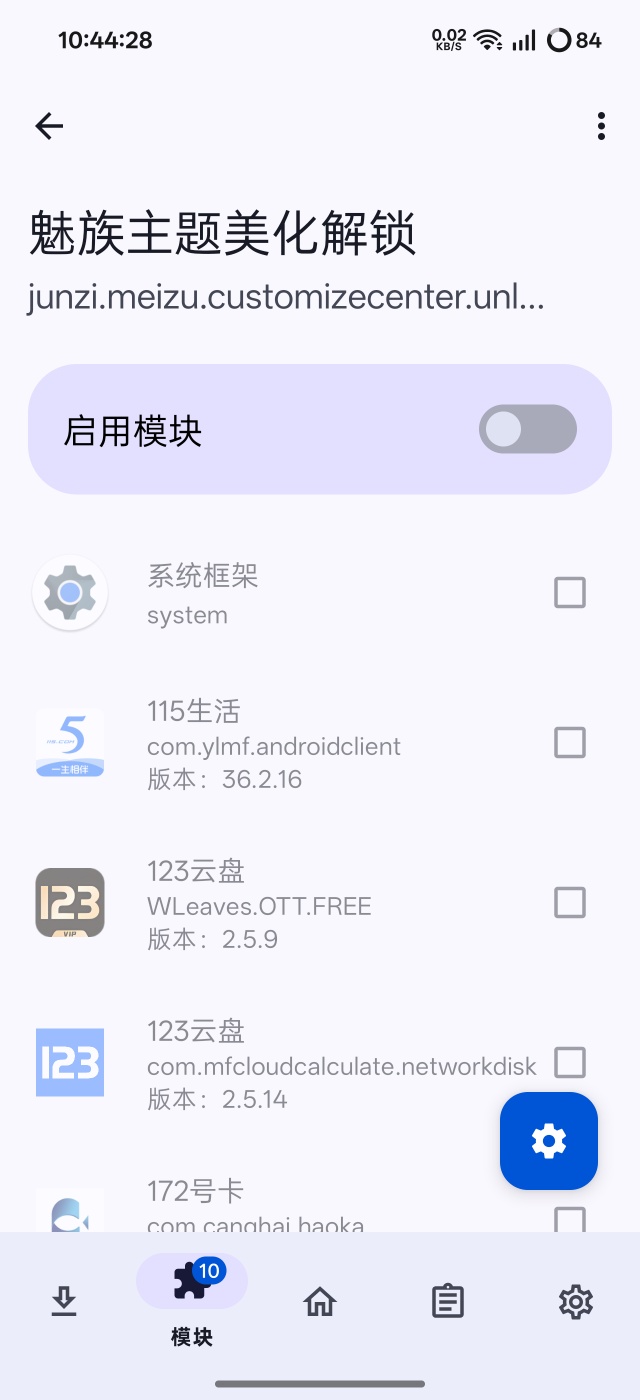The width and height of the screenshot is (640, 1400).
Task: Tick the checkbox for com.mfcloudcalculate.networkdisk 123云盘
Action: click(x=570, y=1062)
